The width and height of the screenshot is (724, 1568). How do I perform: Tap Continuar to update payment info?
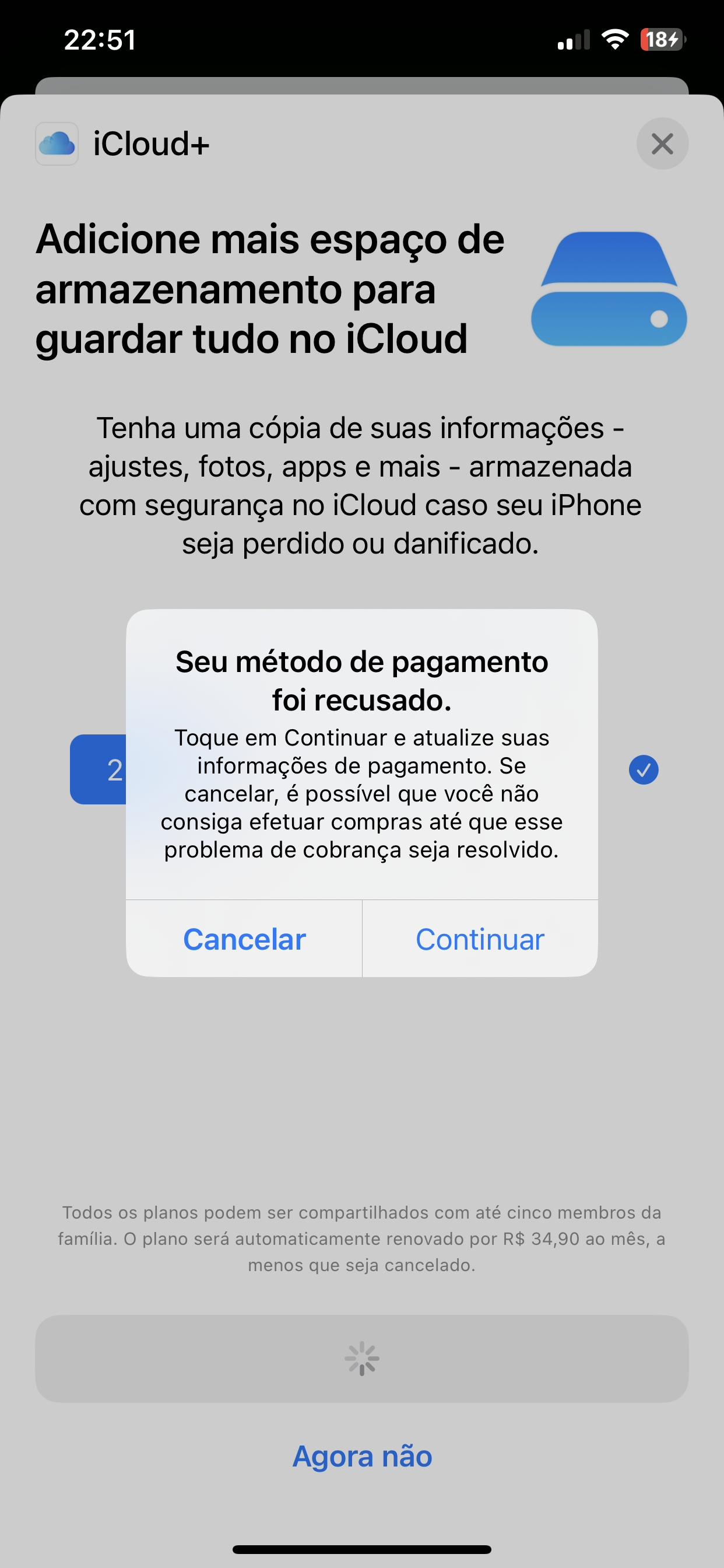[x=479, y=939]
